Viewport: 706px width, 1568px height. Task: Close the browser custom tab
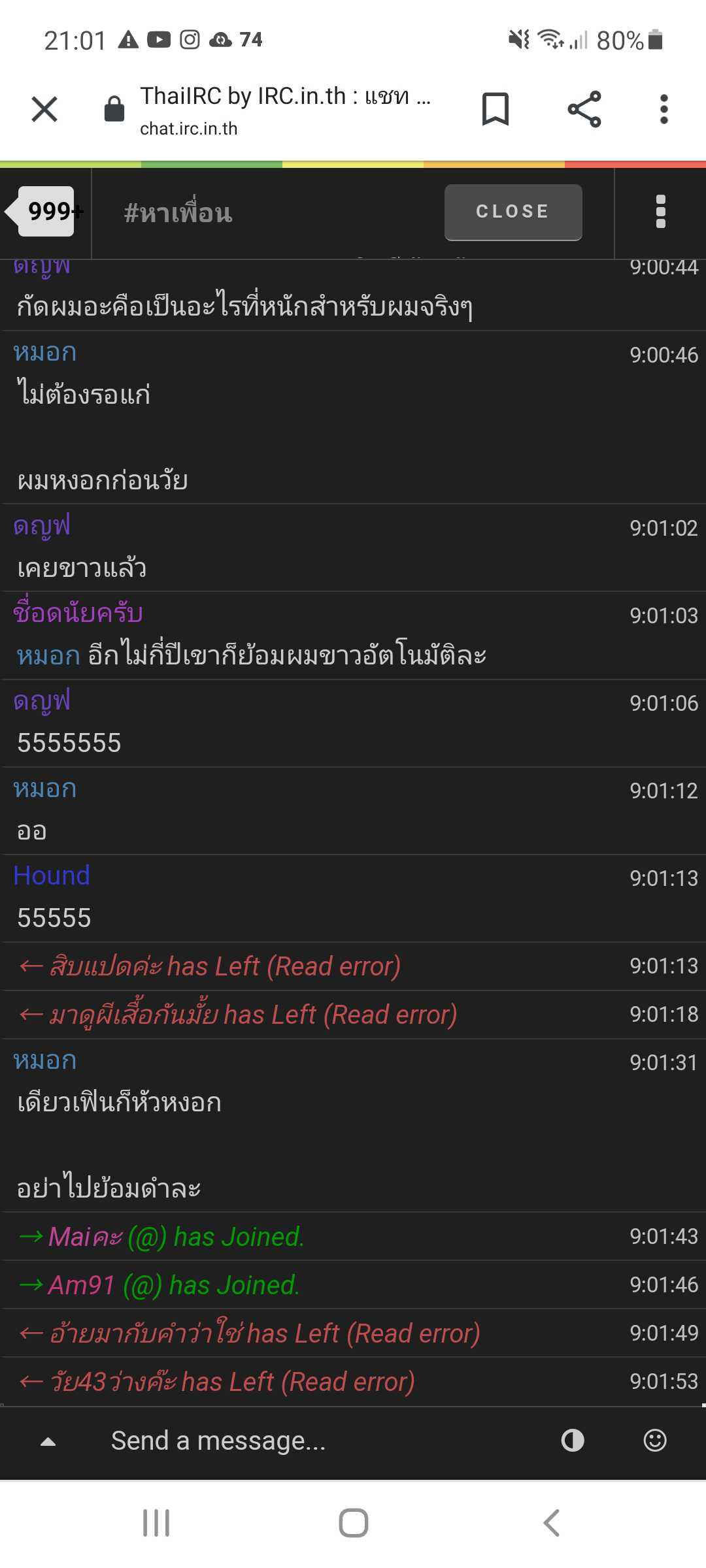coord(44,109)
